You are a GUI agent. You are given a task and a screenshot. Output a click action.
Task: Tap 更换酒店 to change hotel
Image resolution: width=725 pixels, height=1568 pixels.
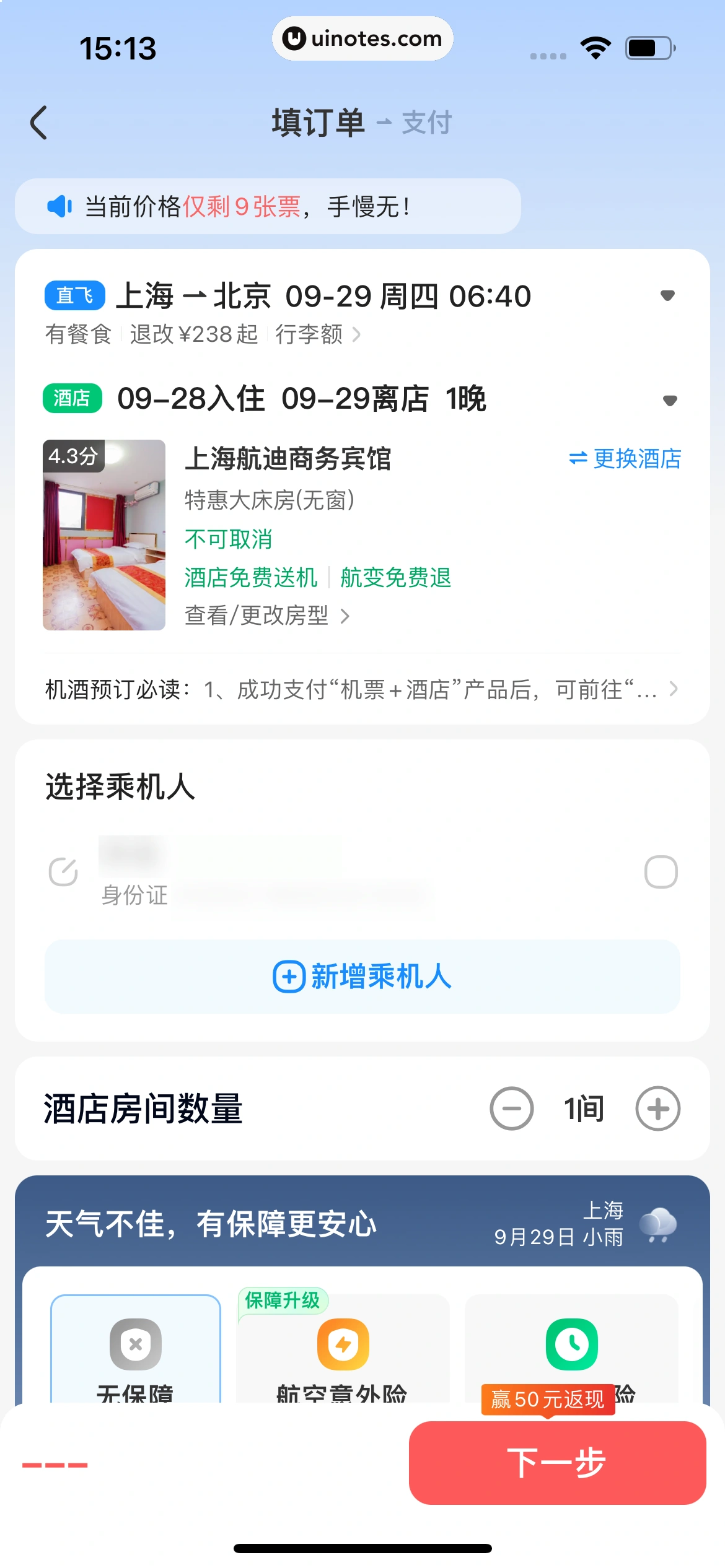pos(625,459)
